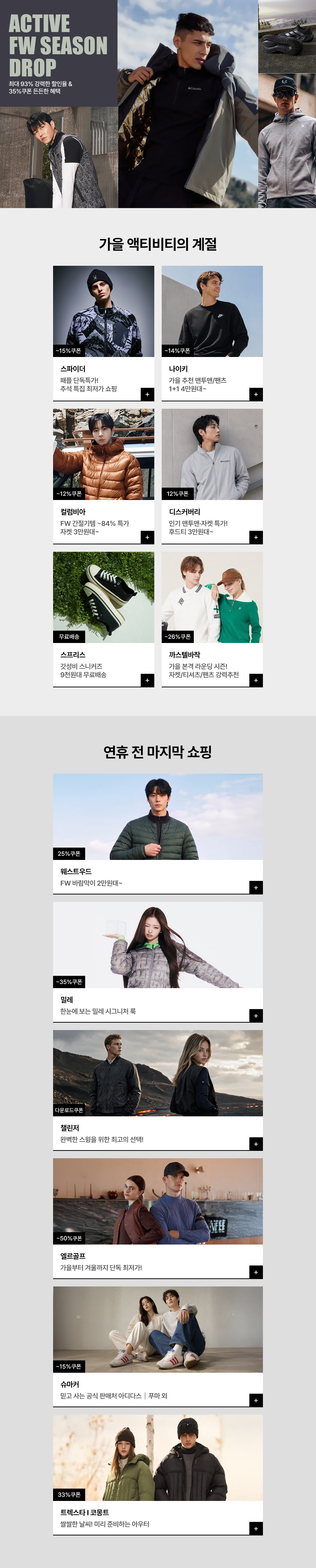Open the 스프리스 free shipping card

tap(103, 619)
